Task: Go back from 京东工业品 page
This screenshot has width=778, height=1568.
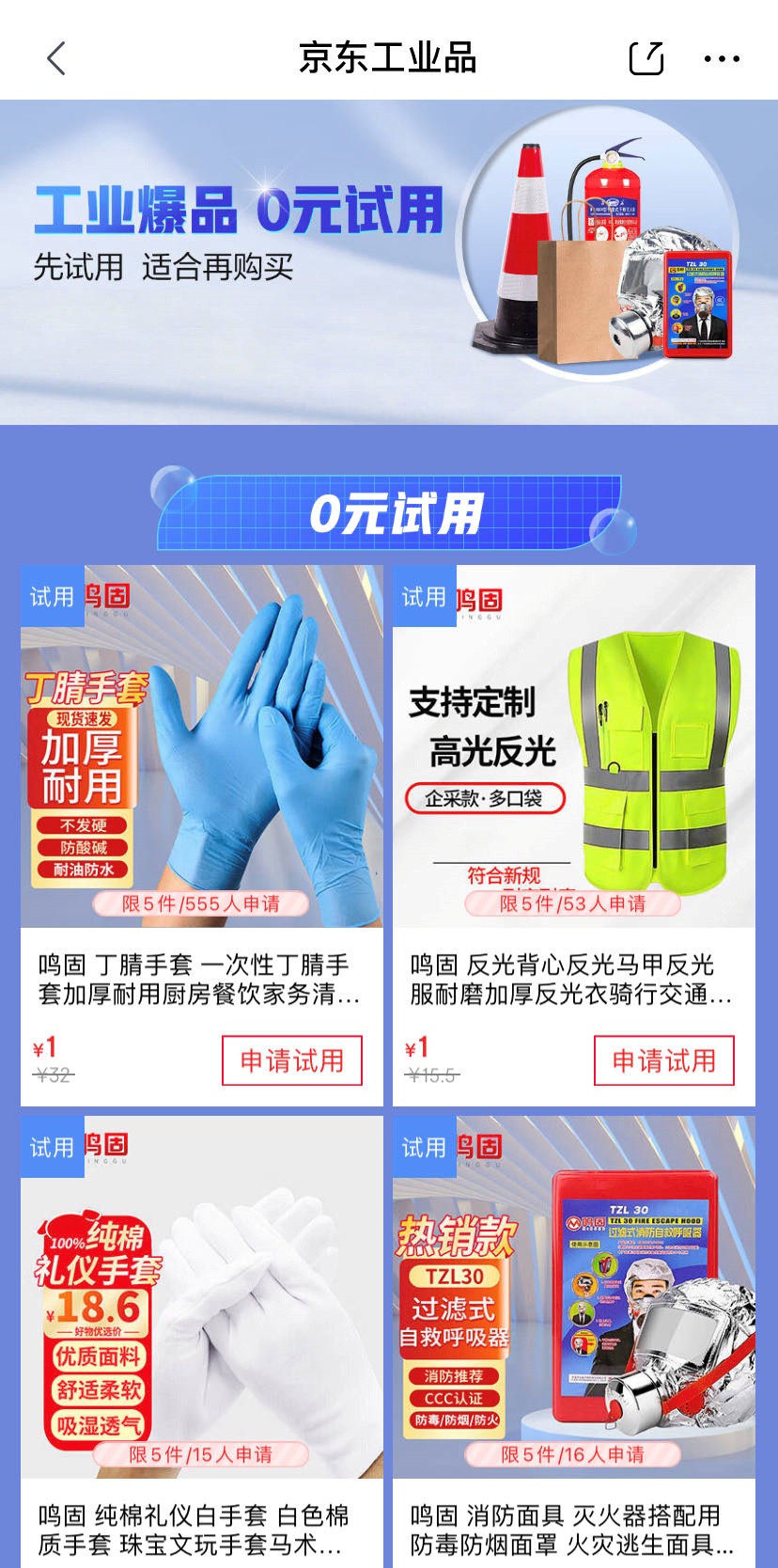Action: click(x=56, y=58)
